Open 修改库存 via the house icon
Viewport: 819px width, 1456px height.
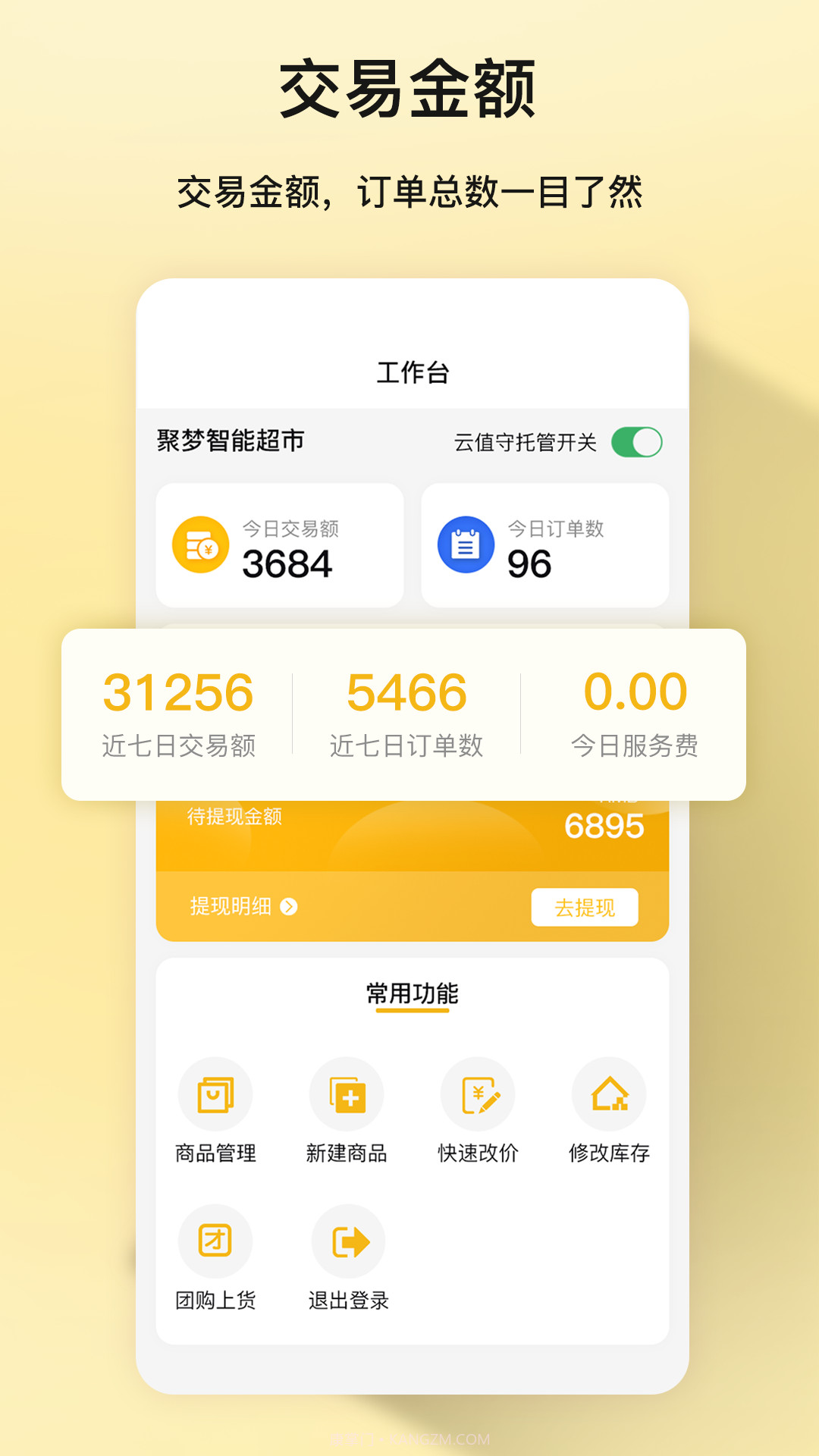pyautogui.click(x=609, y=1094)
